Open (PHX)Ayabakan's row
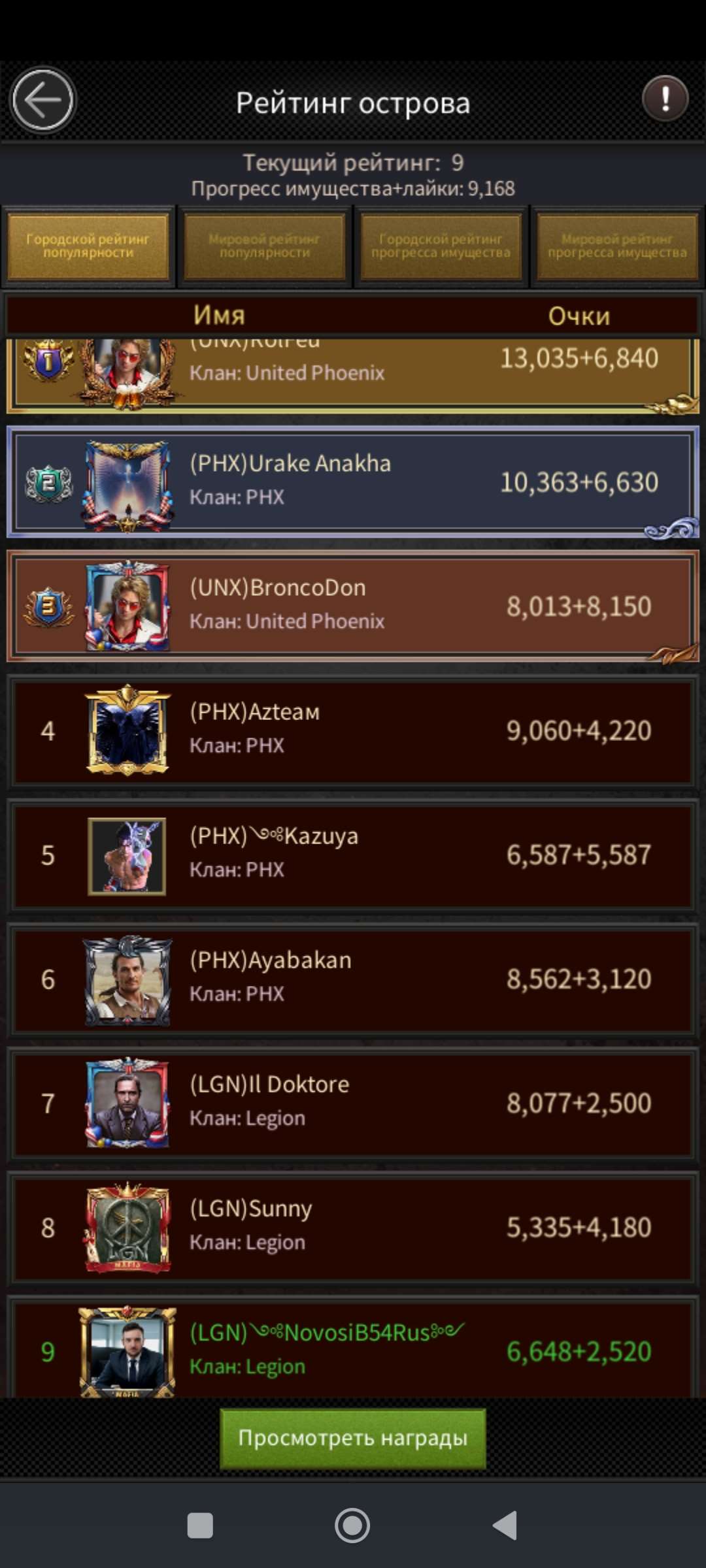The image size is (706, 1568). tap(353, 978)
